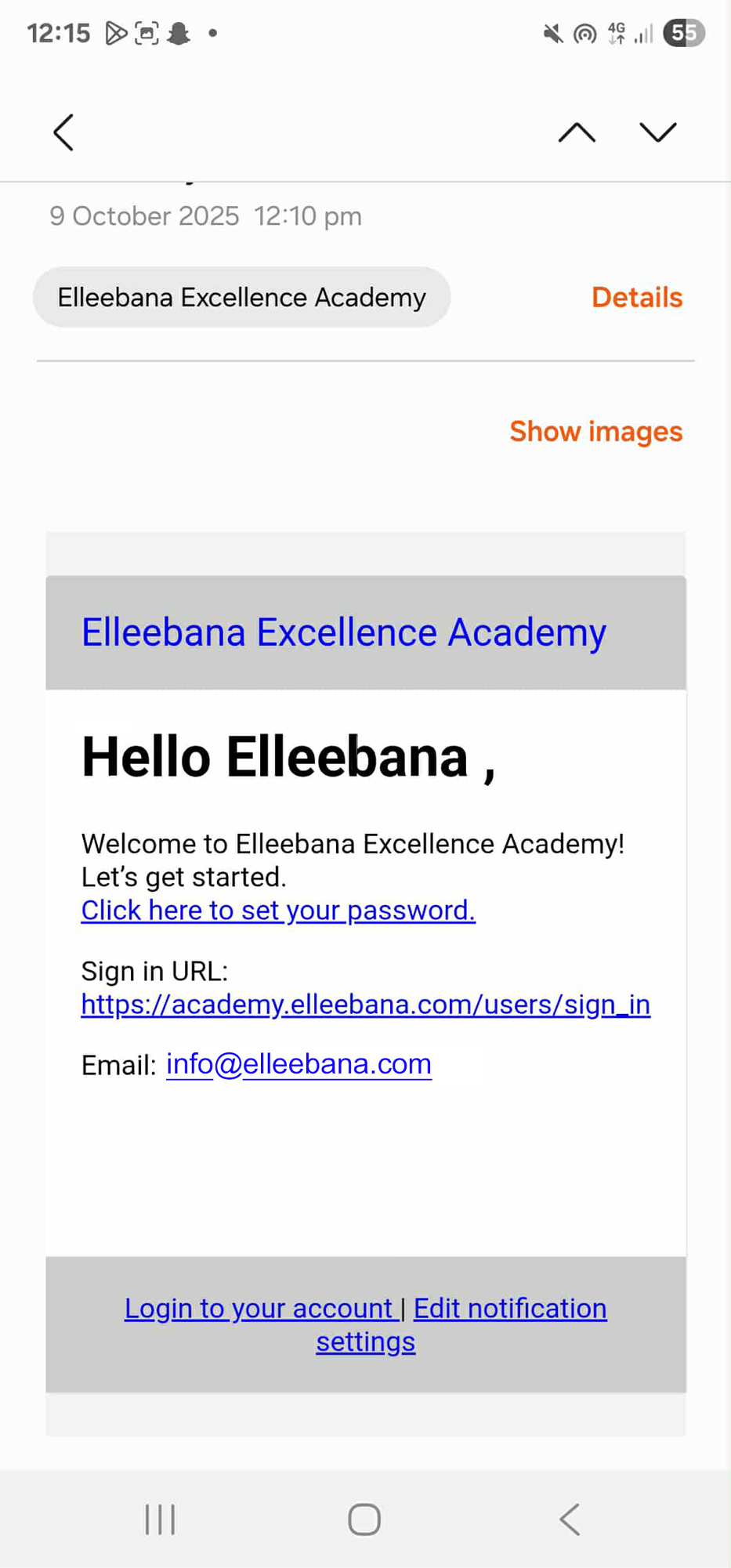Open the sender Details

(636, 298)
